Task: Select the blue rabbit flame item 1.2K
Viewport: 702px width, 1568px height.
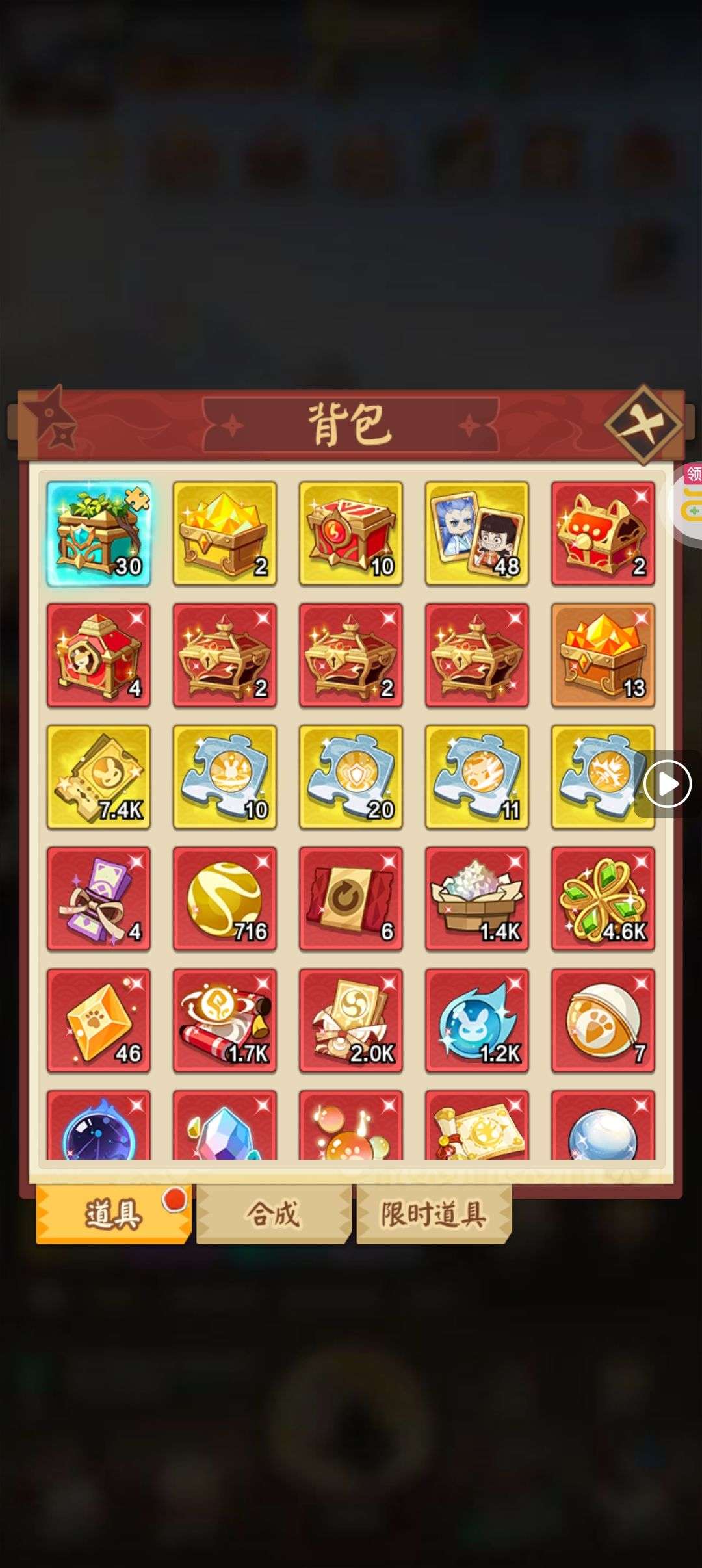Action: click(x=477, y=1020)
